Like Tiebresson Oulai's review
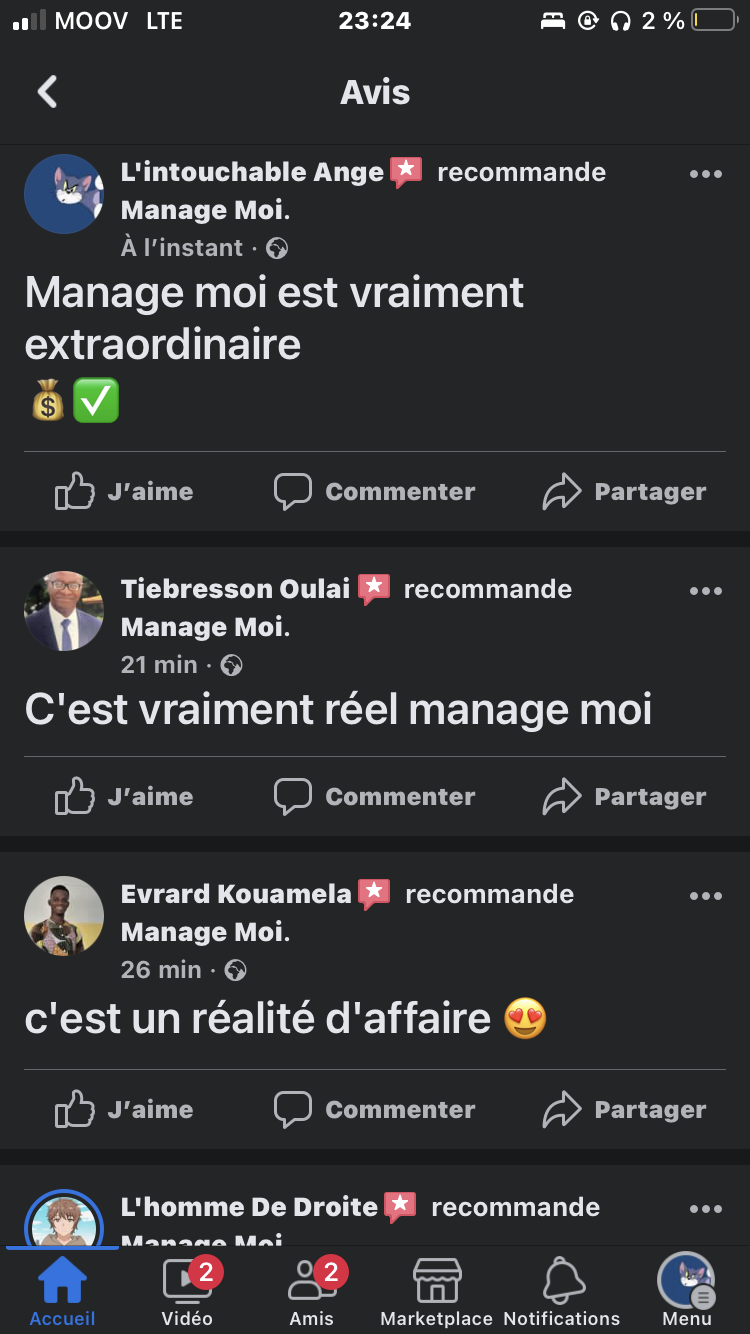Viewport: 750px width, 1334px height. 124,797
